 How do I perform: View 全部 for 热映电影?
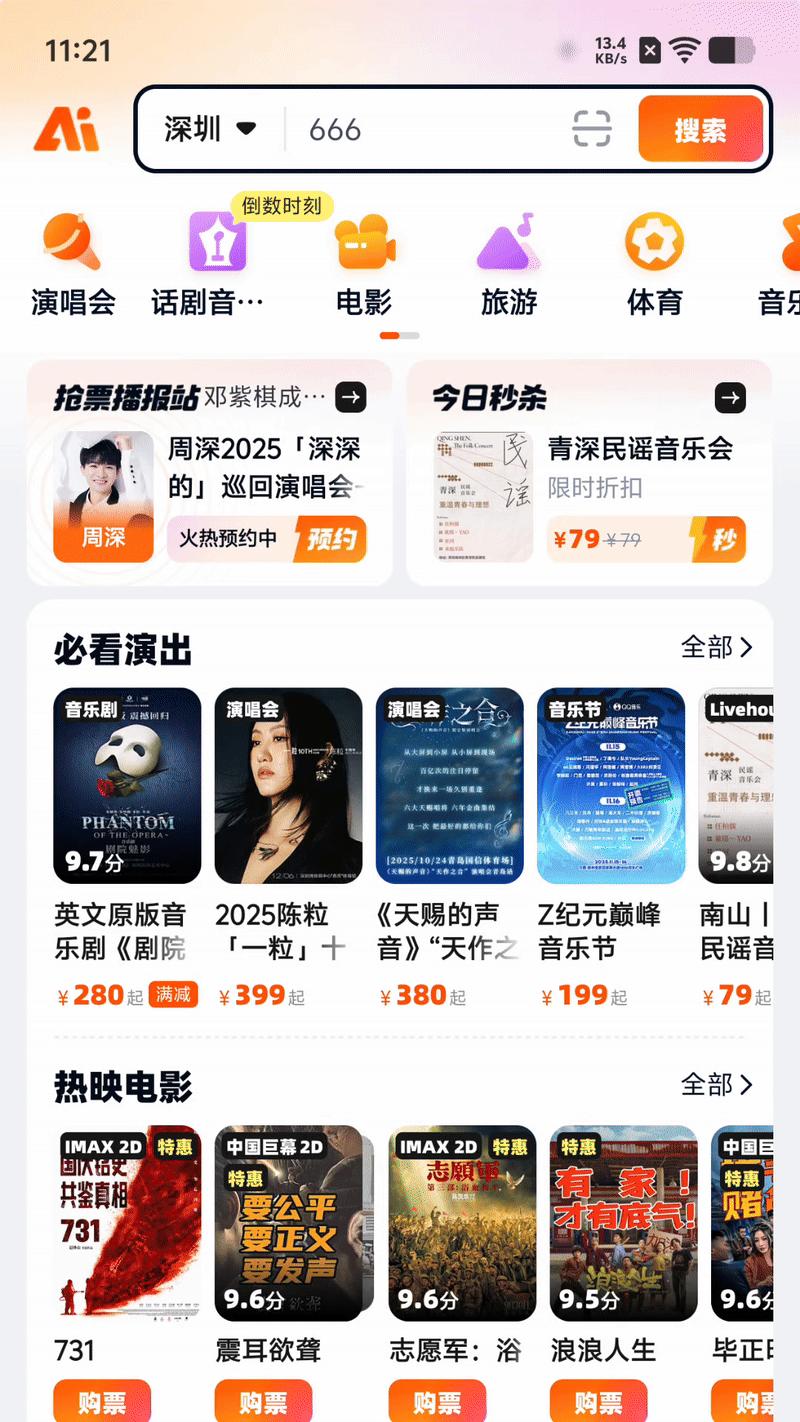pos(716,1084)
